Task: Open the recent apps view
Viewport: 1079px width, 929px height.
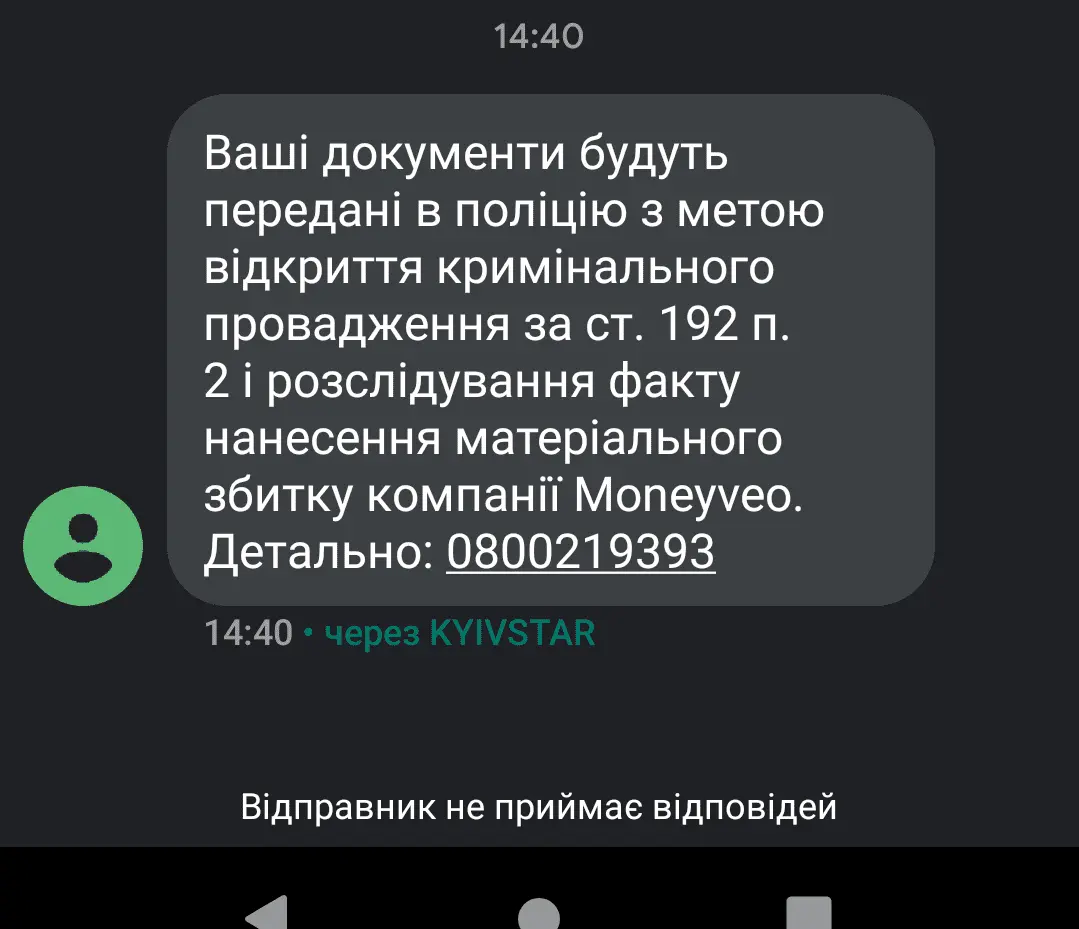Action: click(x=808, y=912)
